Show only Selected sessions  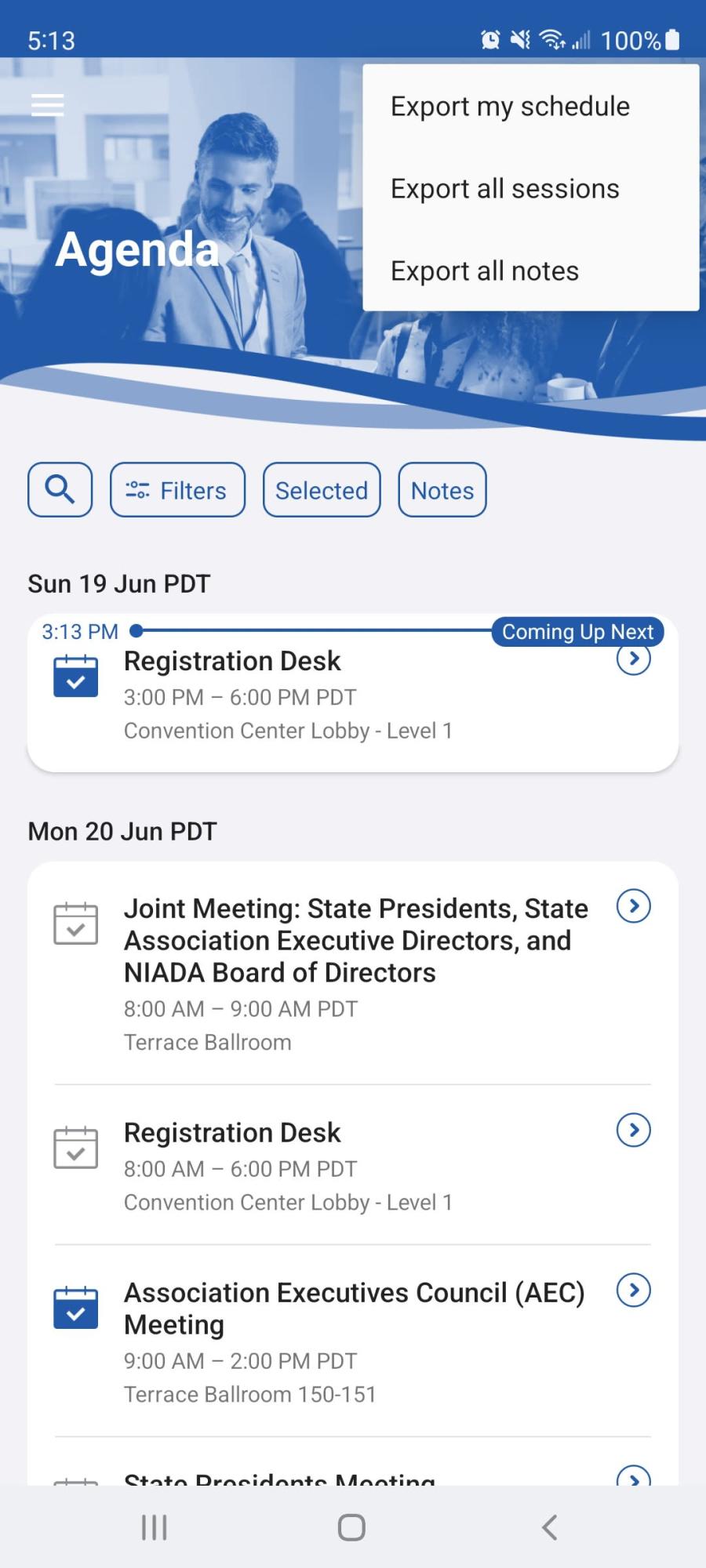click(x=322, y=490)
